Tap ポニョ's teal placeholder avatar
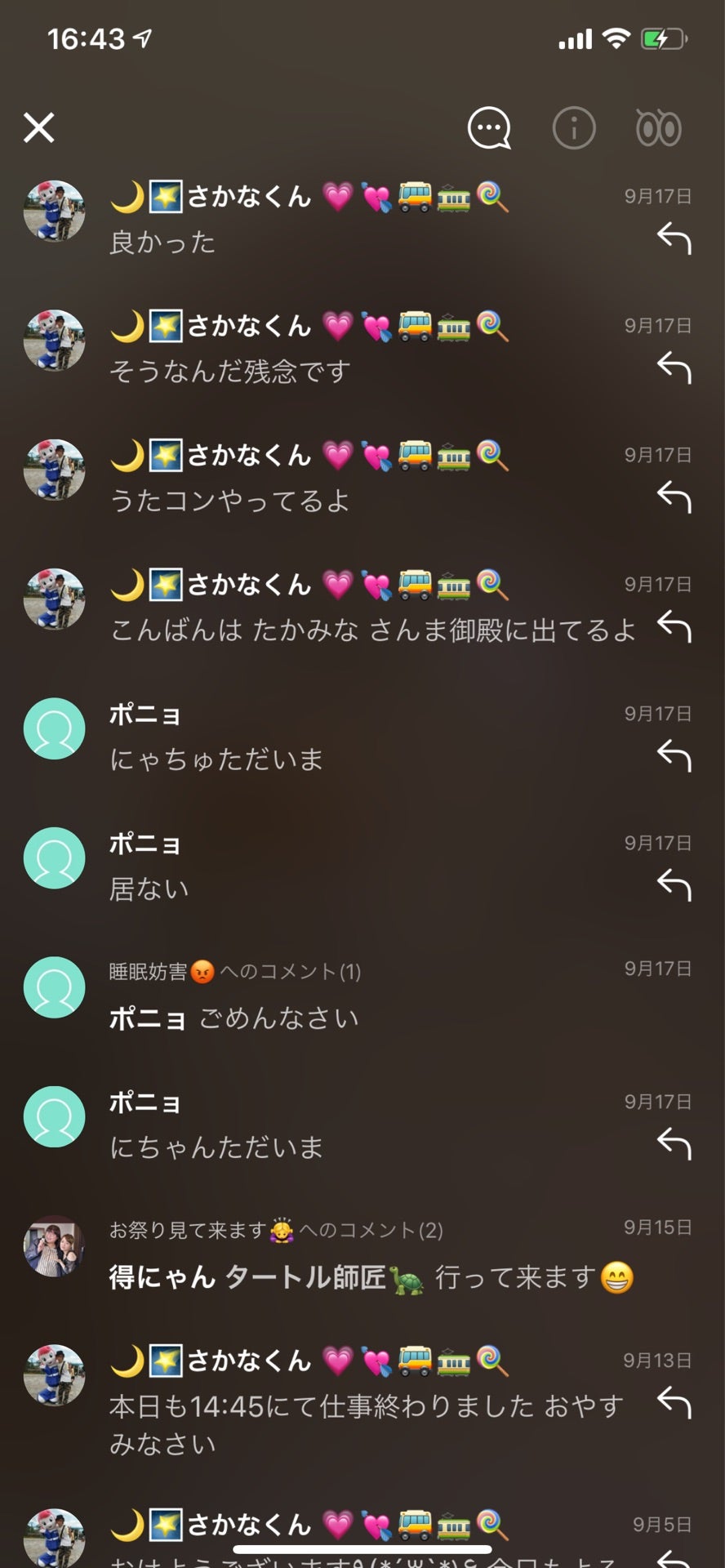Screen dimensions: 725x1568 pos(54,729)
